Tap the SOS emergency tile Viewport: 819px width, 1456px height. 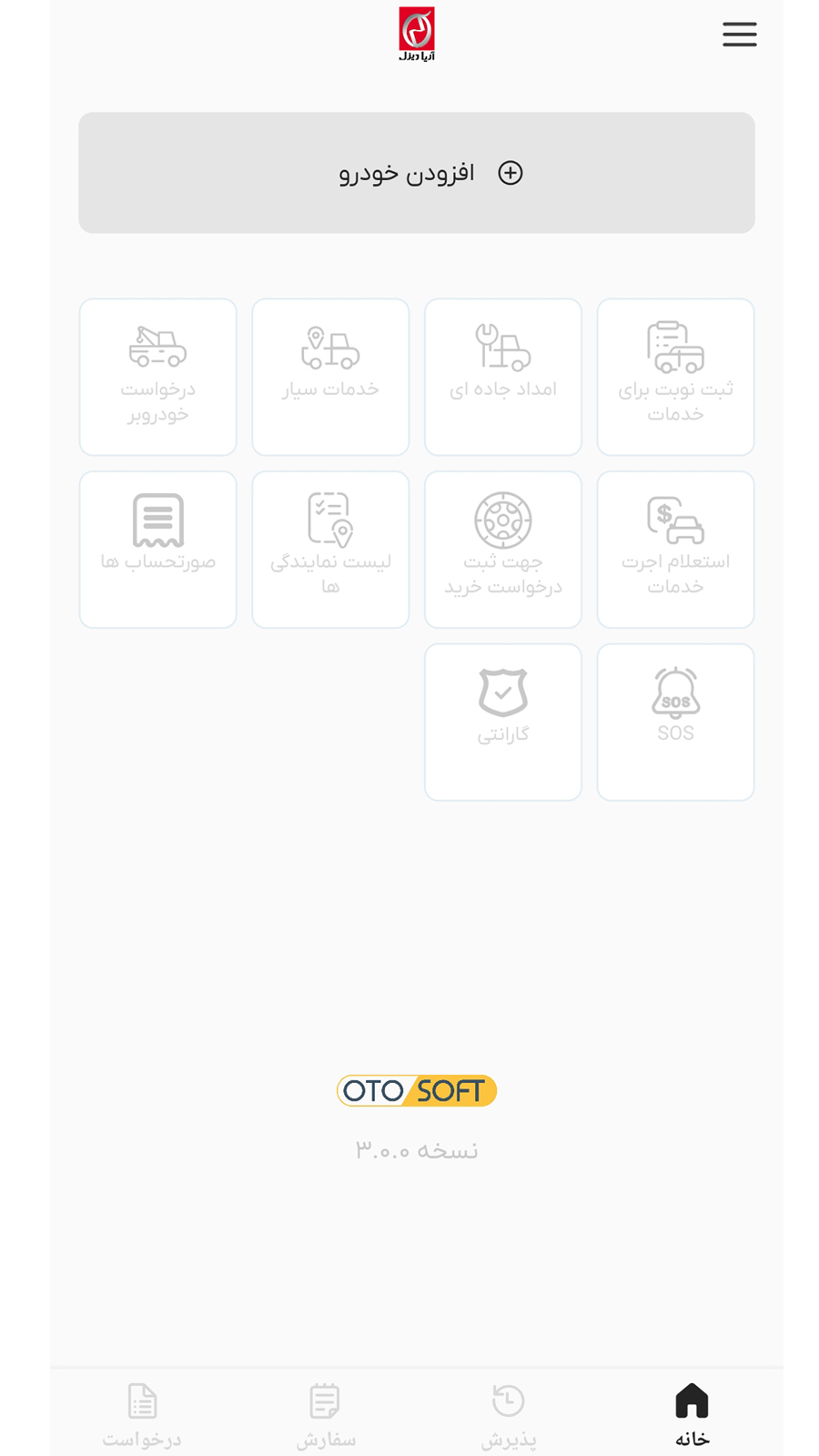pyautogui.click(x=675, y=722)
